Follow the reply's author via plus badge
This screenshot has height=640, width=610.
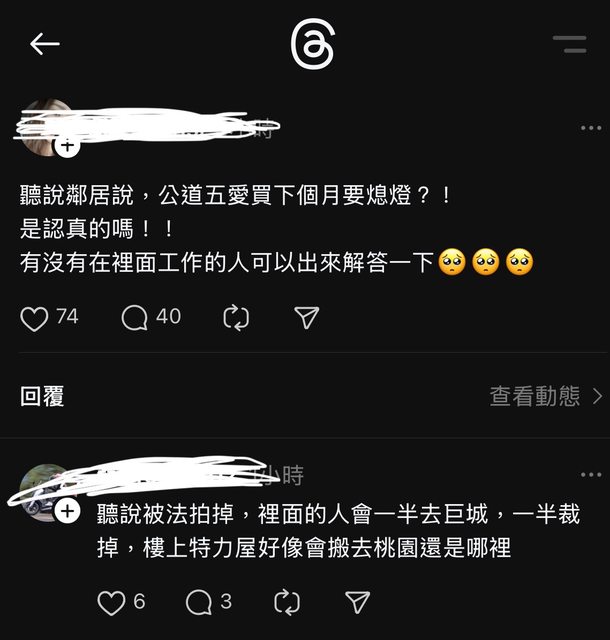pyautogui.click(x=67, y=511)
